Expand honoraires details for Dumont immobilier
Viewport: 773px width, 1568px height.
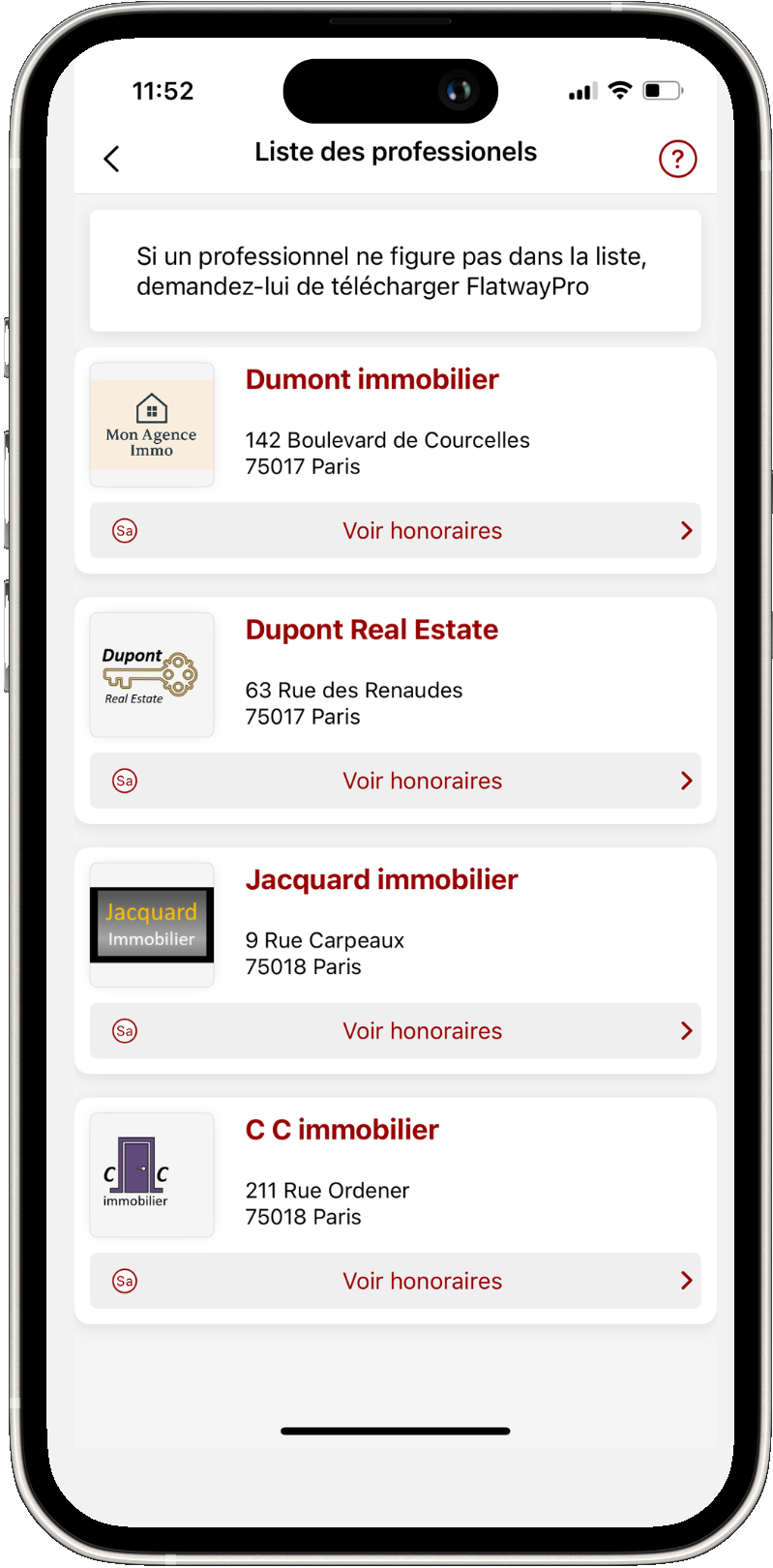pyautogui.click(x=687, y=530)
